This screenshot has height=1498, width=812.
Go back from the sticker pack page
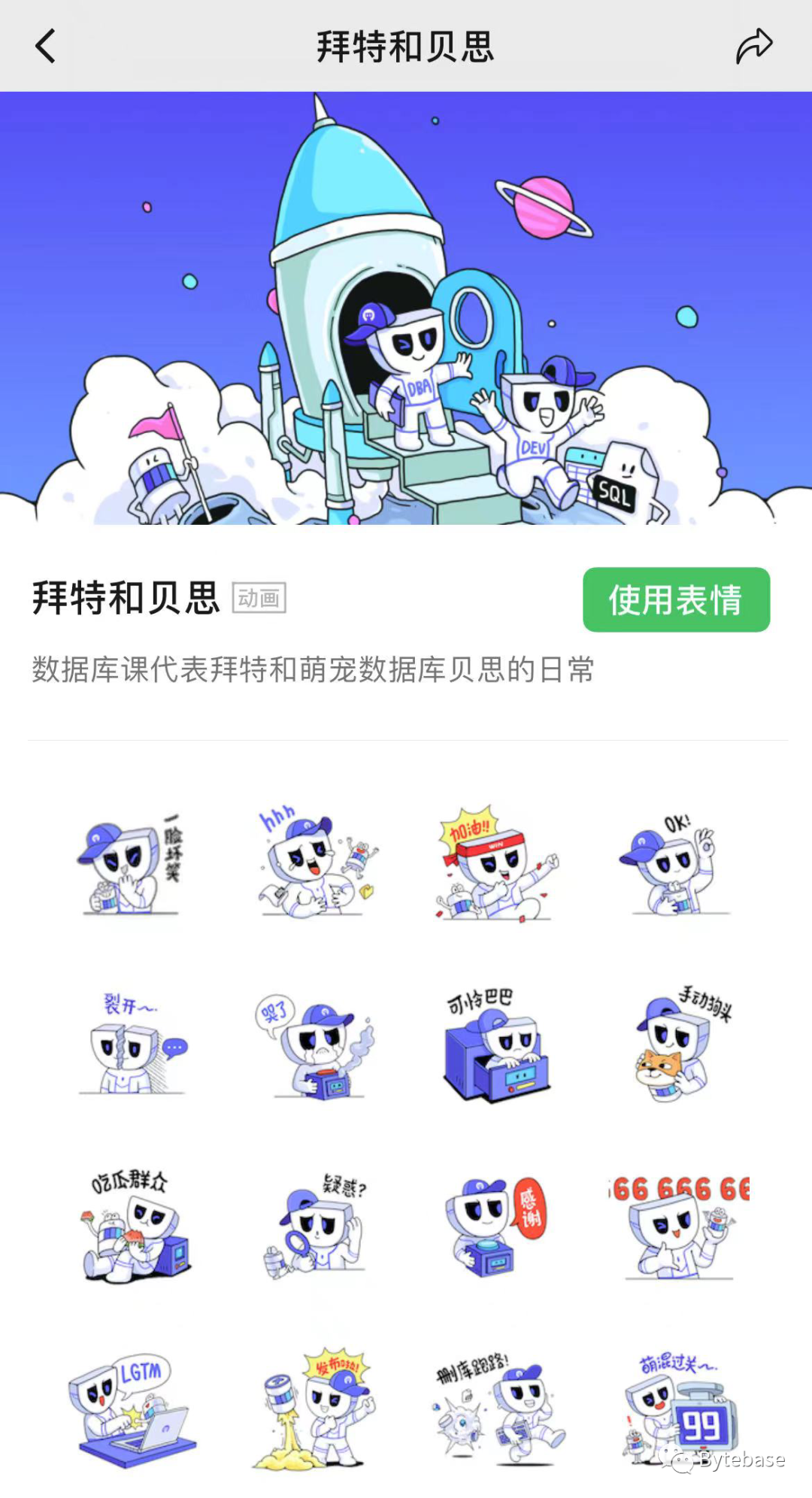46,47
